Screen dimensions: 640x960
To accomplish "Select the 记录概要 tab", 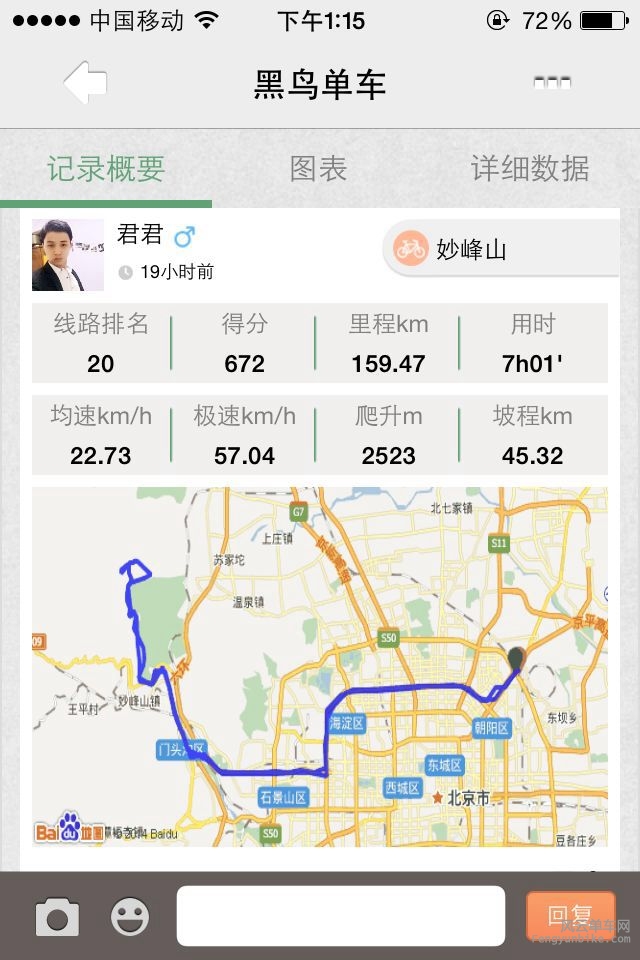I will (106, 169).
